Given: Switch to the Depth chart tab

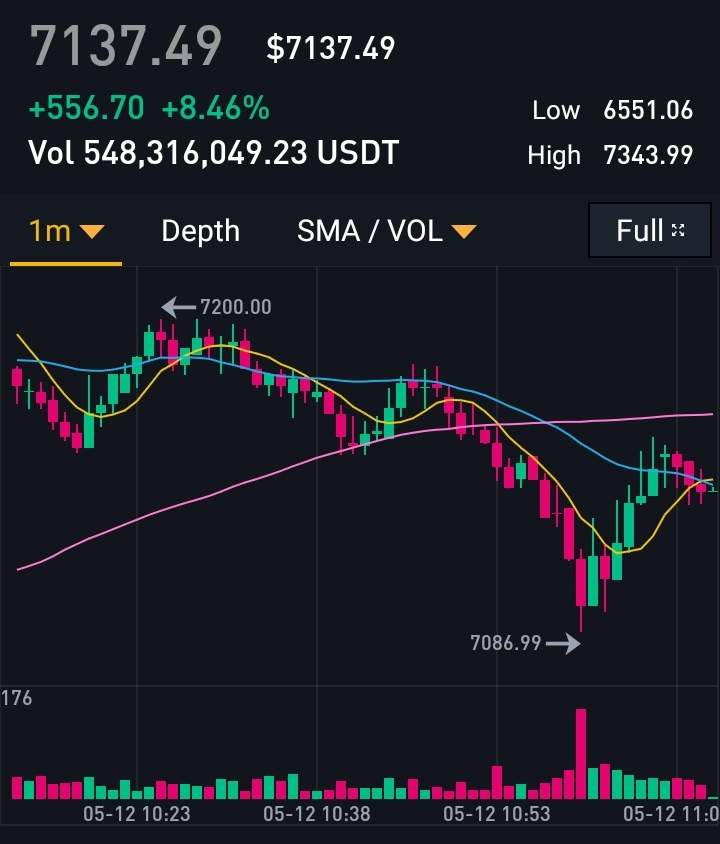Looking at the screenshot, I should coord(200,231).
